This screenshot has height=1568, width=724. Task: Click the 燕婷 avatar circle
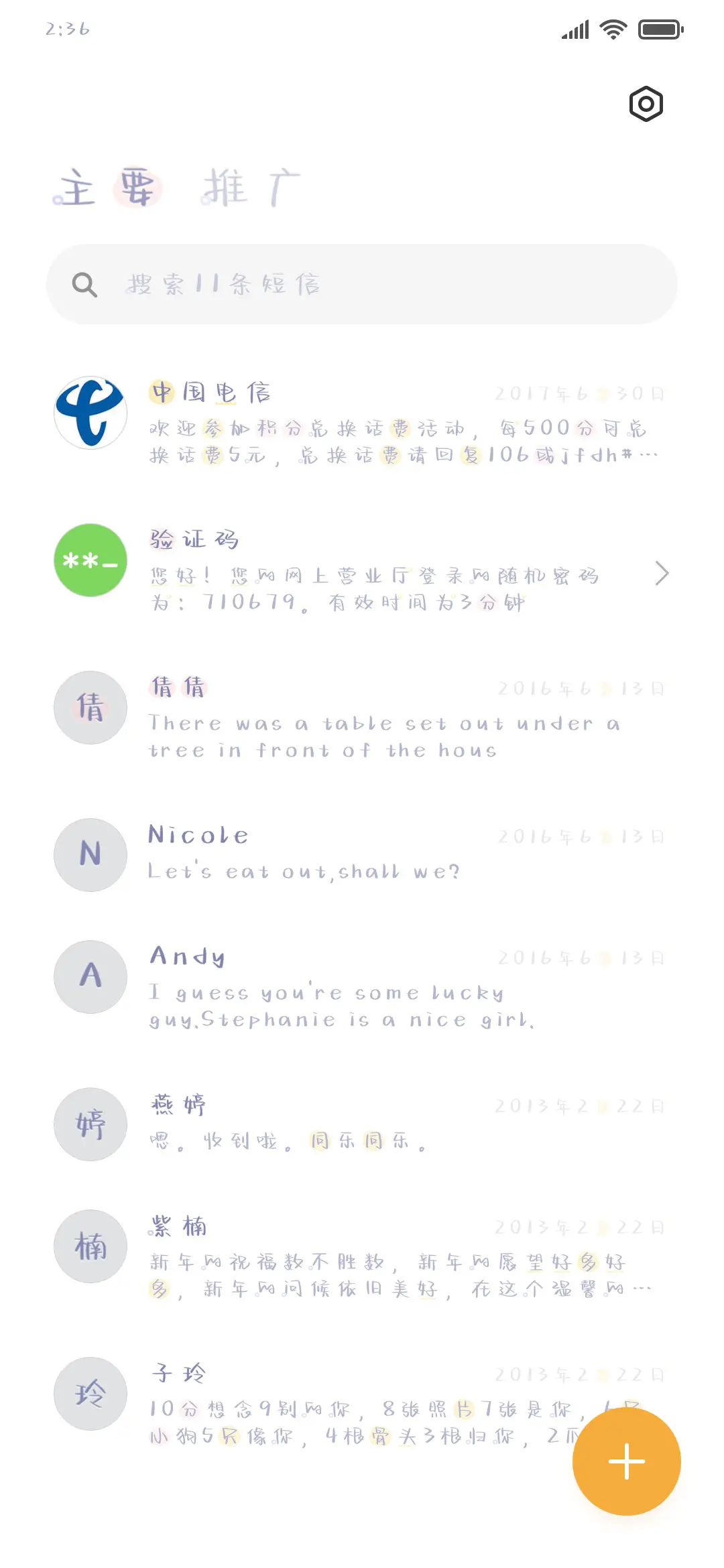(x=90, y=1124)
